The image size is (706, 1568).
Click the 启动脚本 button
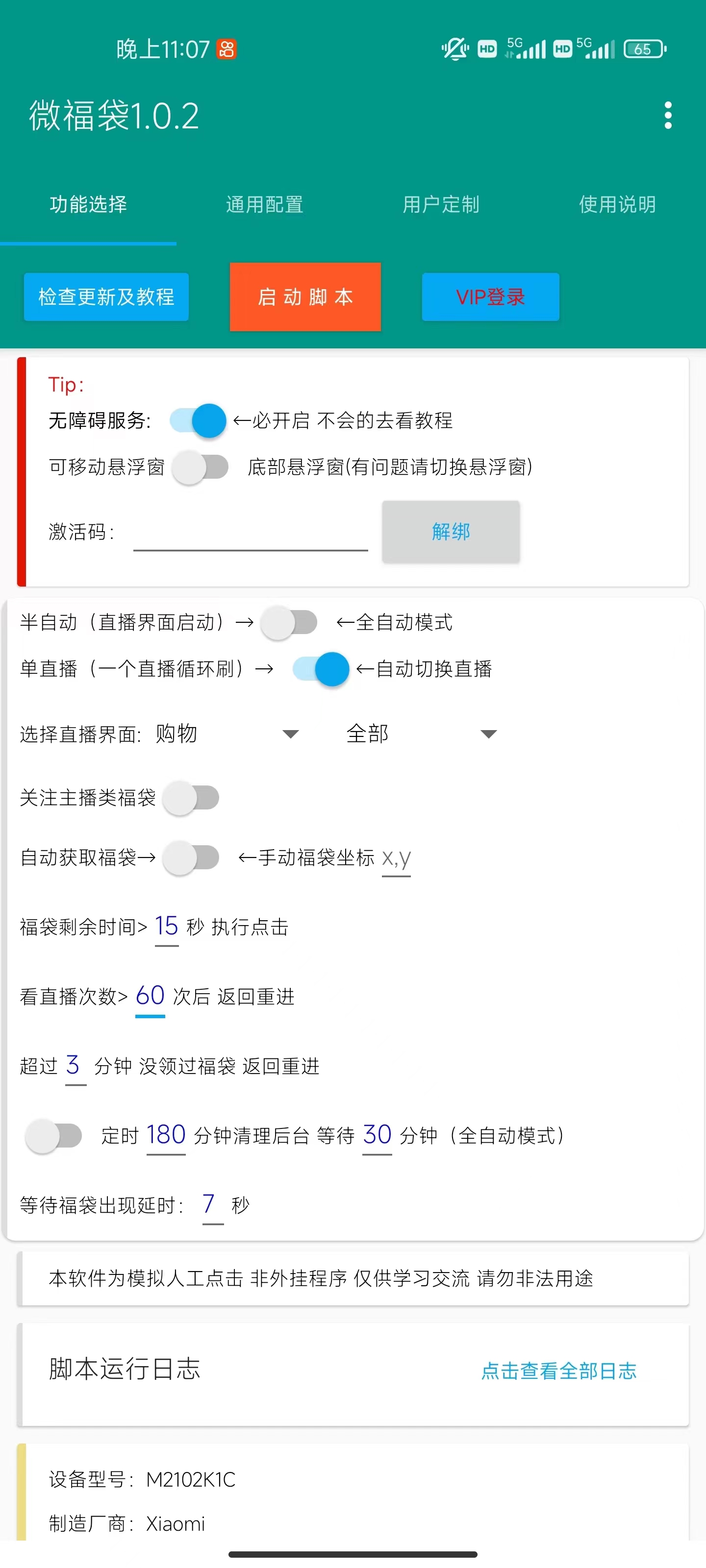[x=305, y=297]
